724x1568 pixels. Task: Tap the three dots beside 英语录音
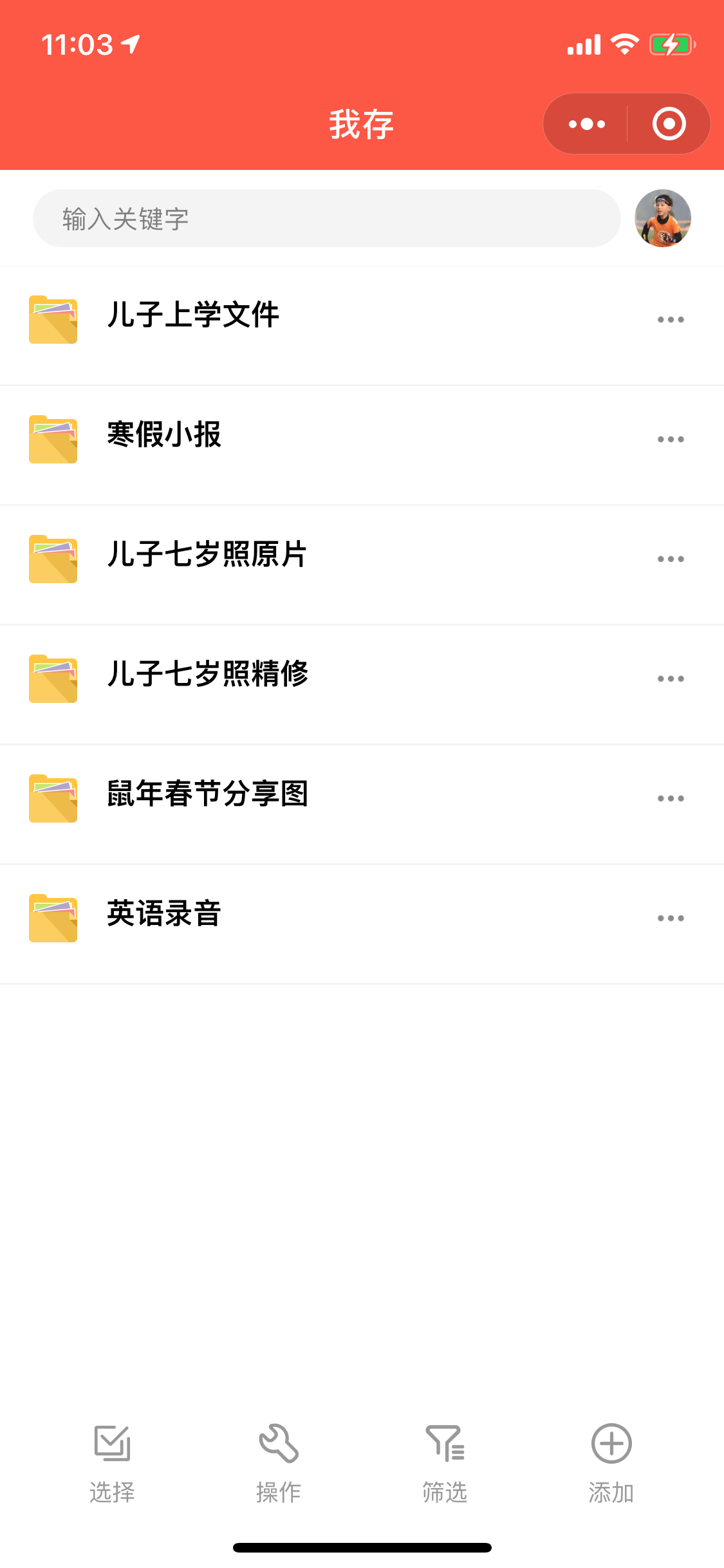point(671,918)
